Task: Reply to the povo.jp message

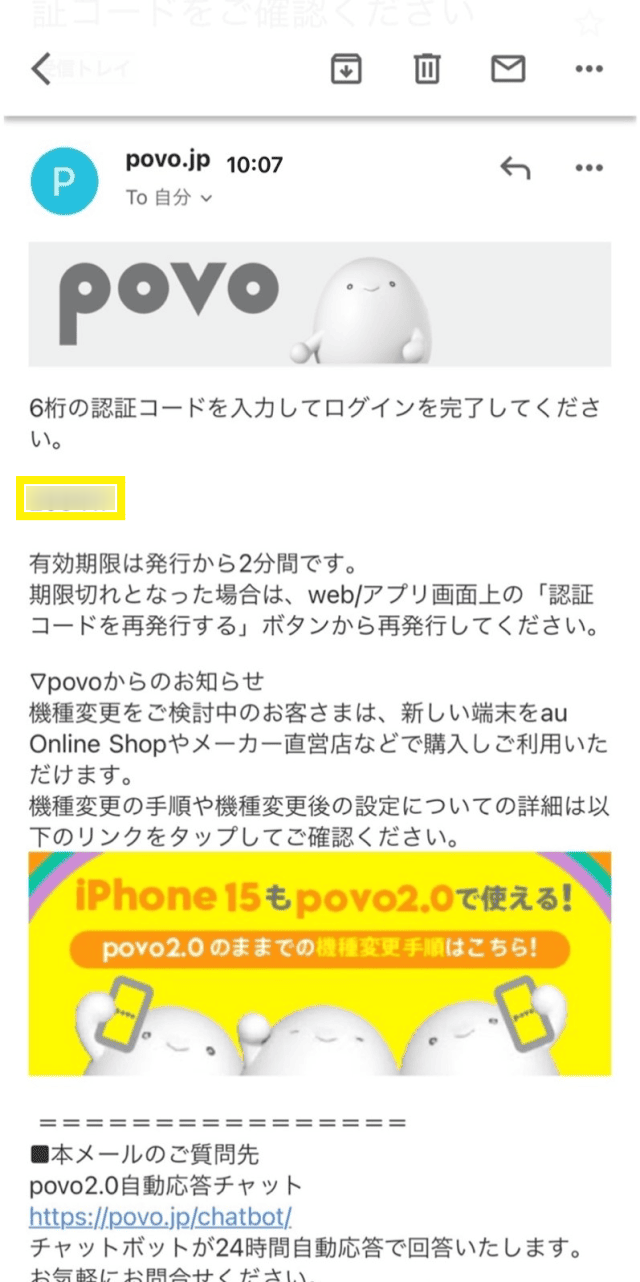Action: coord(515,168)
